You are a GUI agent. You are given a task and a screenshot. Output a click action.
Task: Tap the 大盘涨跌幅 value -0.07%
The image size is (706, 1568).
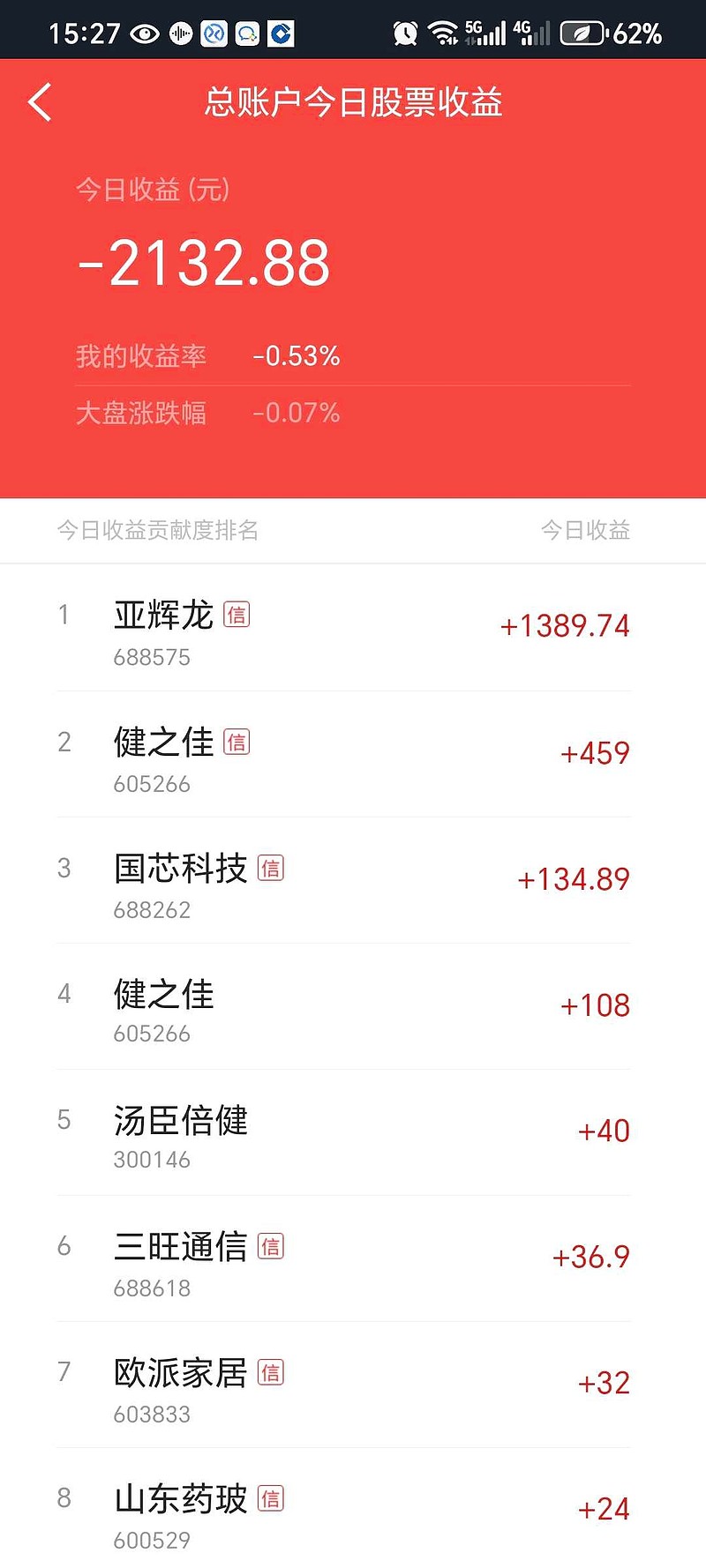296,412
